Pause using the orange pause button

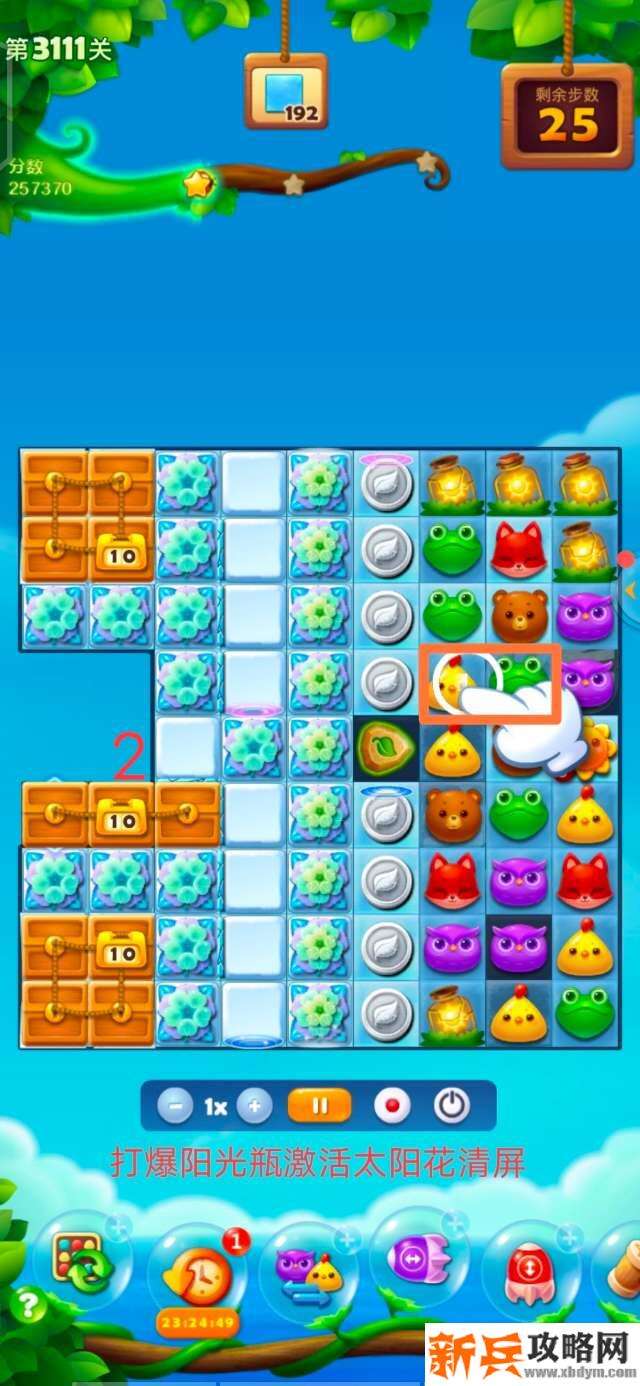(320, 1107)
